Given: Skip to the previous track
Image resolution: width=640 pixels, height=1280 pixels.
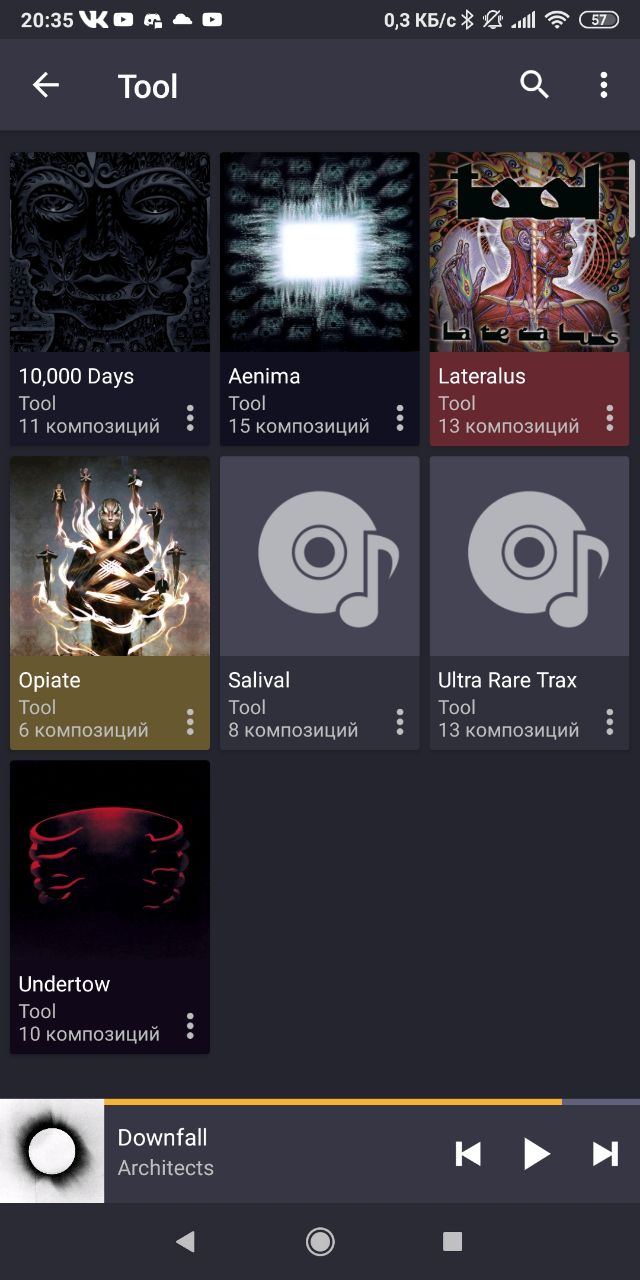Looking at the screenshot, I should (468, 1154).
